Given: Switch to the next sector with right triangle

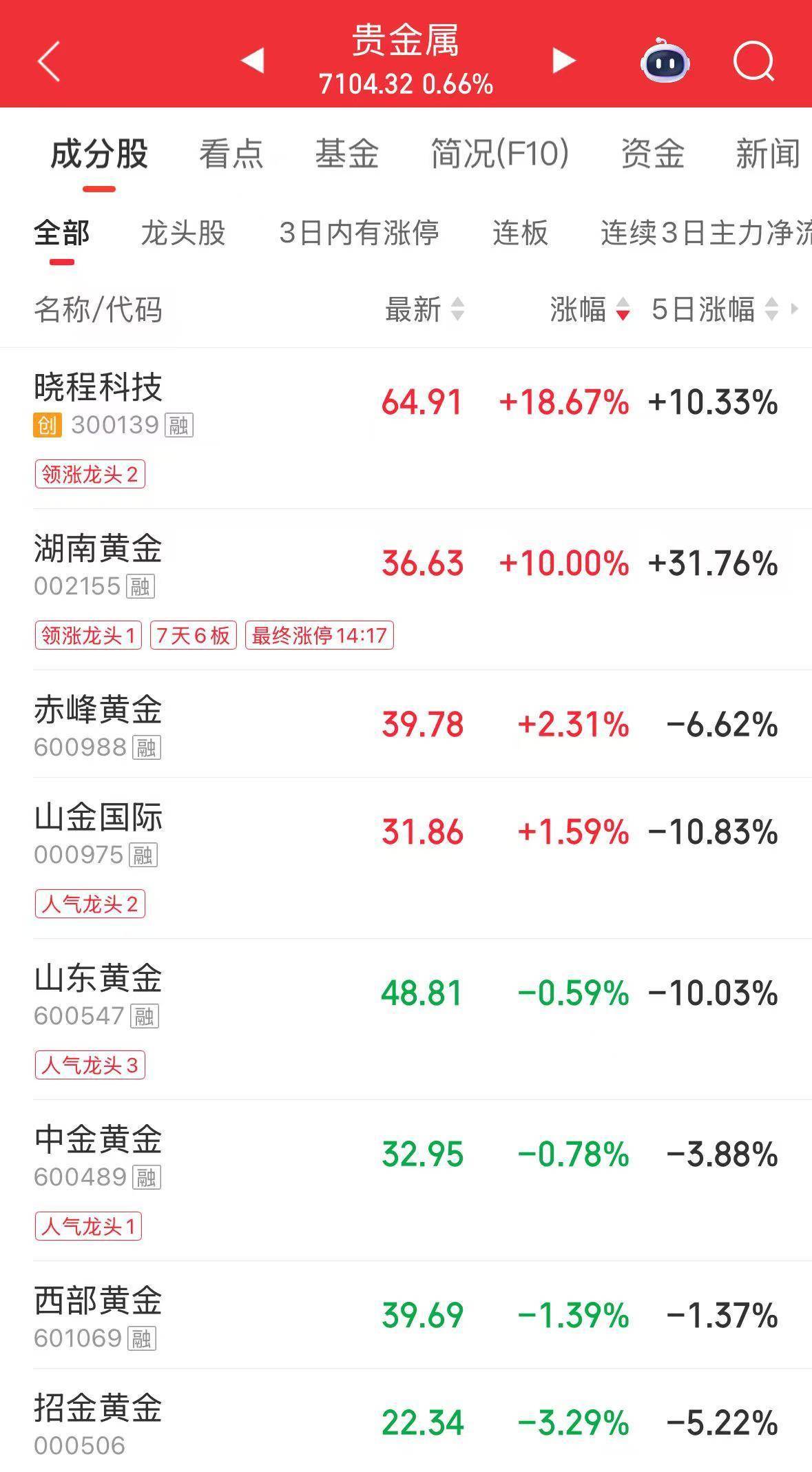Looking at the screenshot, I should pyautogui.click(x=563, y=61).
